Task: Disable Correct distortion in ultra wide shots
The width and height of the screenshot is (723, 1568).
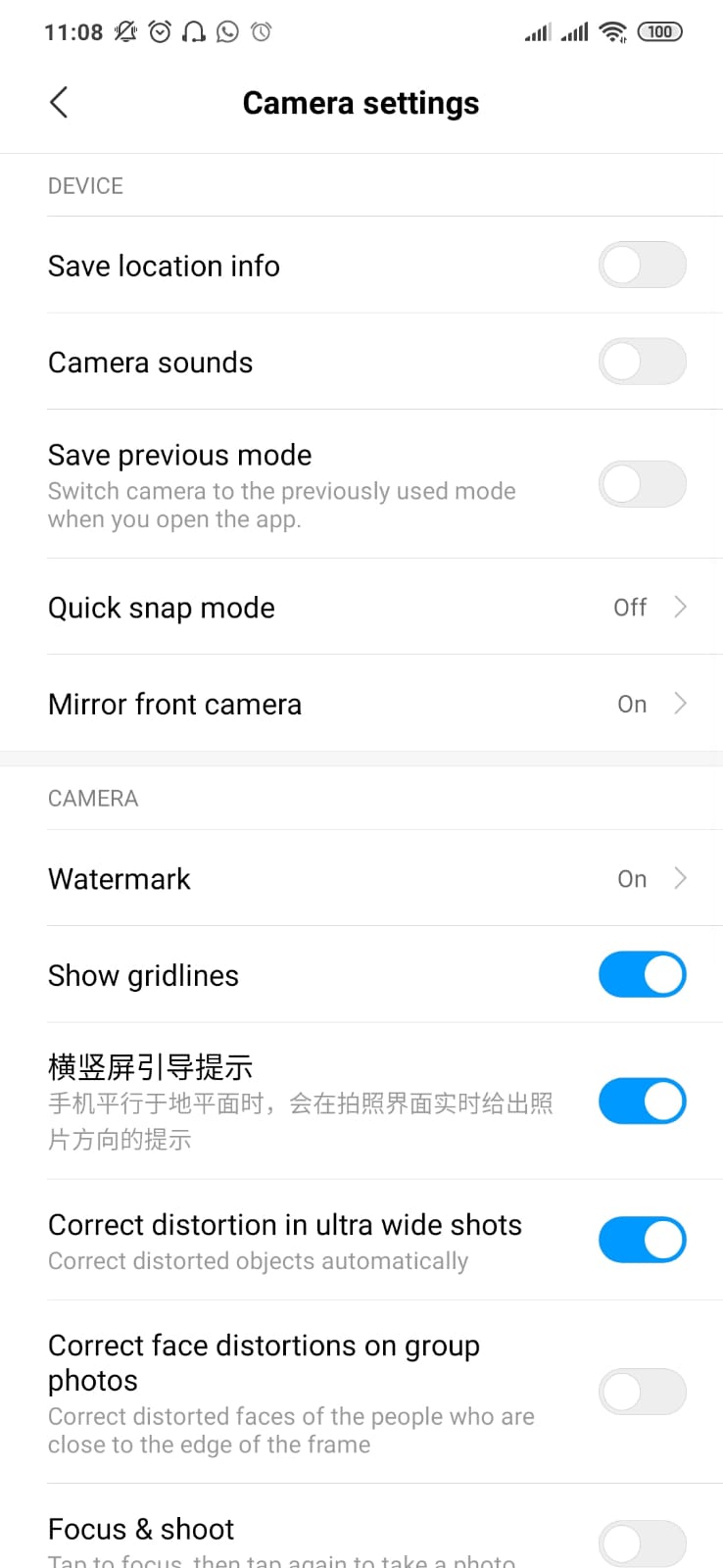Action: click(642, 1241)
